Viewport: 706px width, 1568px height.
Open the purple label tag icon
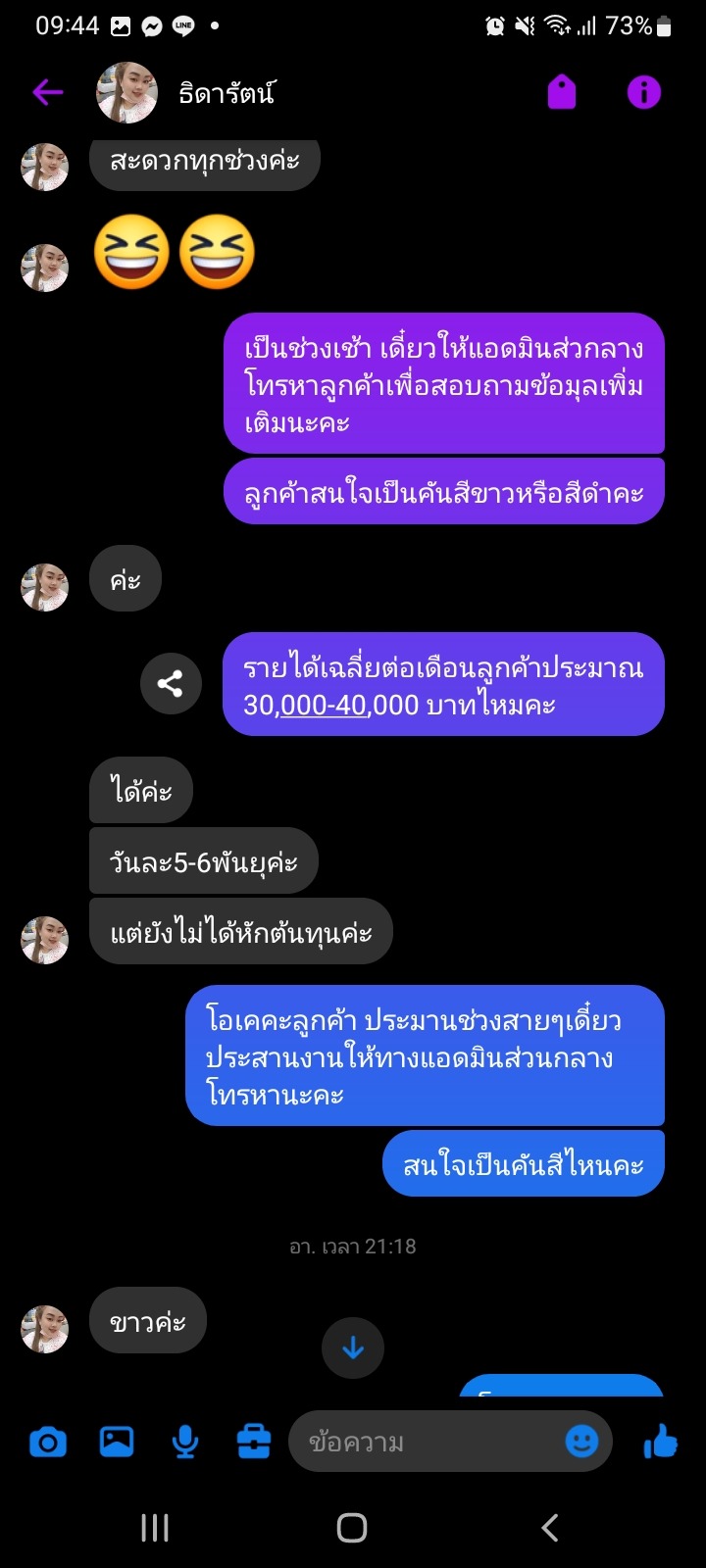[x=562, y=93]
